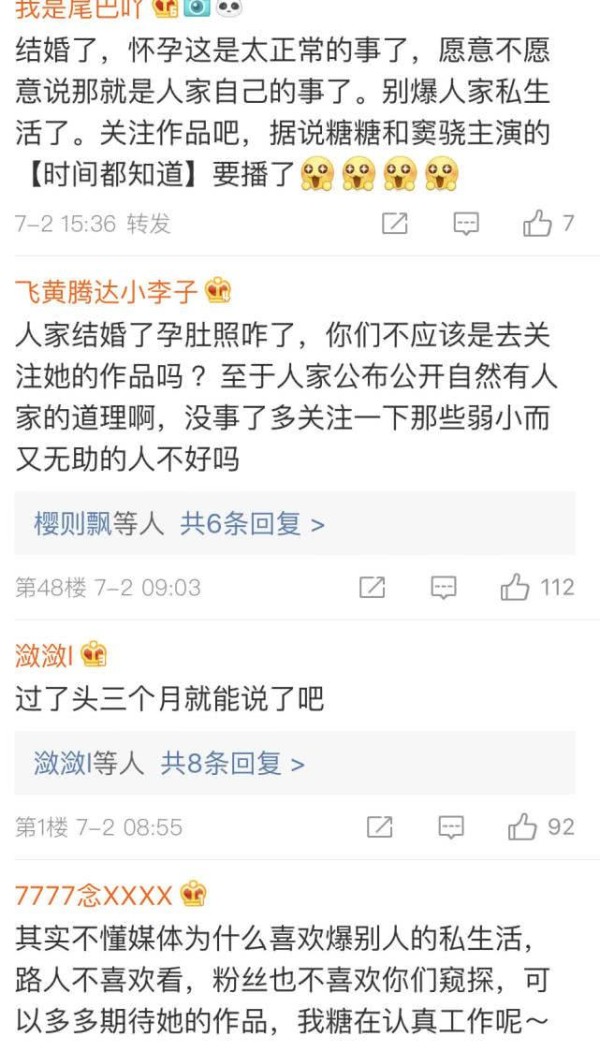This screenshot has height=1051, width=600.
Task: Reply to the 第1楼 comment
Action: (452, 827)
